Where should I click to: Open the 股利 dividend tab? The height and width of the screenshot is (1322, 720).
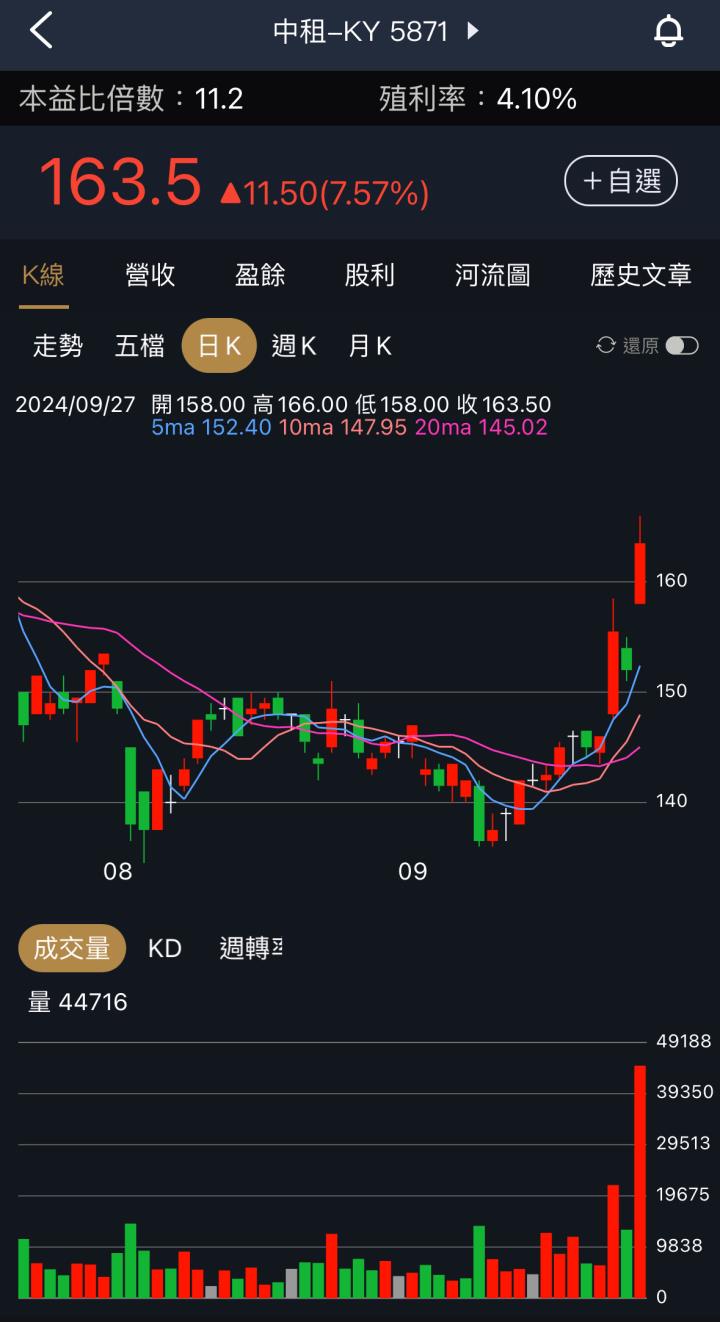coord(369,274)
